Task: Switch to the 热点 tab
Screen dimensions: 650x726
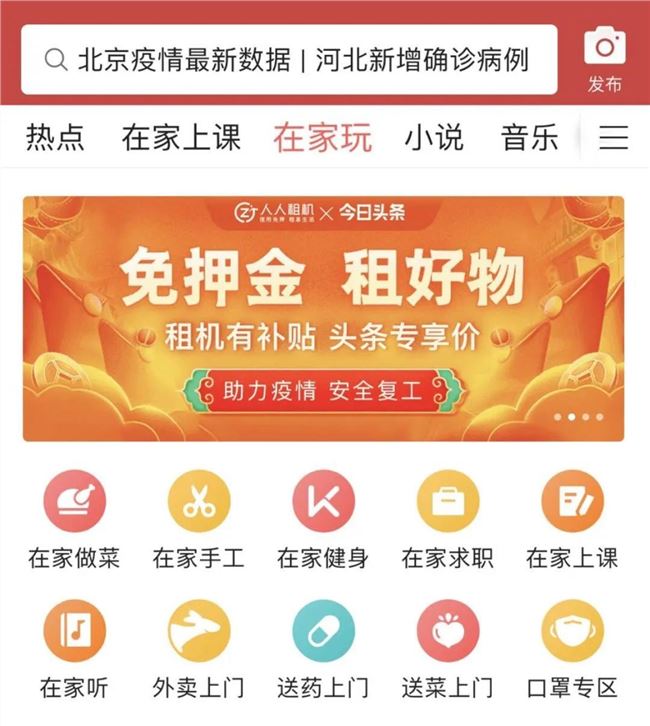Action: [x=55, y=137]
